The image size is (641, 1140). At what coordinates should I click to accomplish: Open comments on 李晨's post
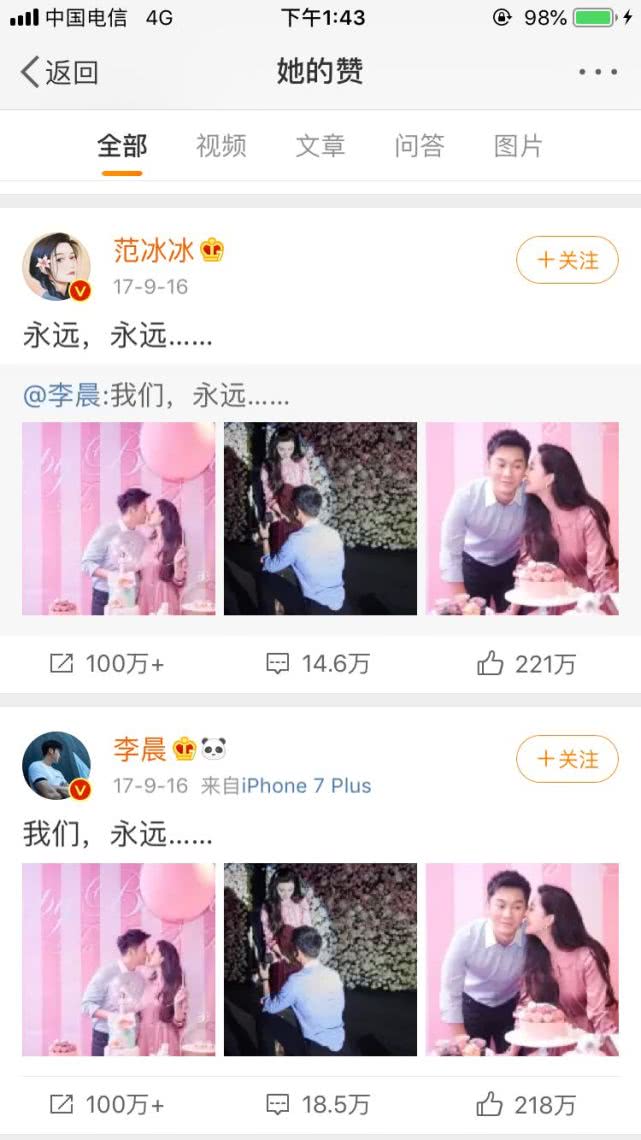pyautogui.click(x=318, y=1104)
